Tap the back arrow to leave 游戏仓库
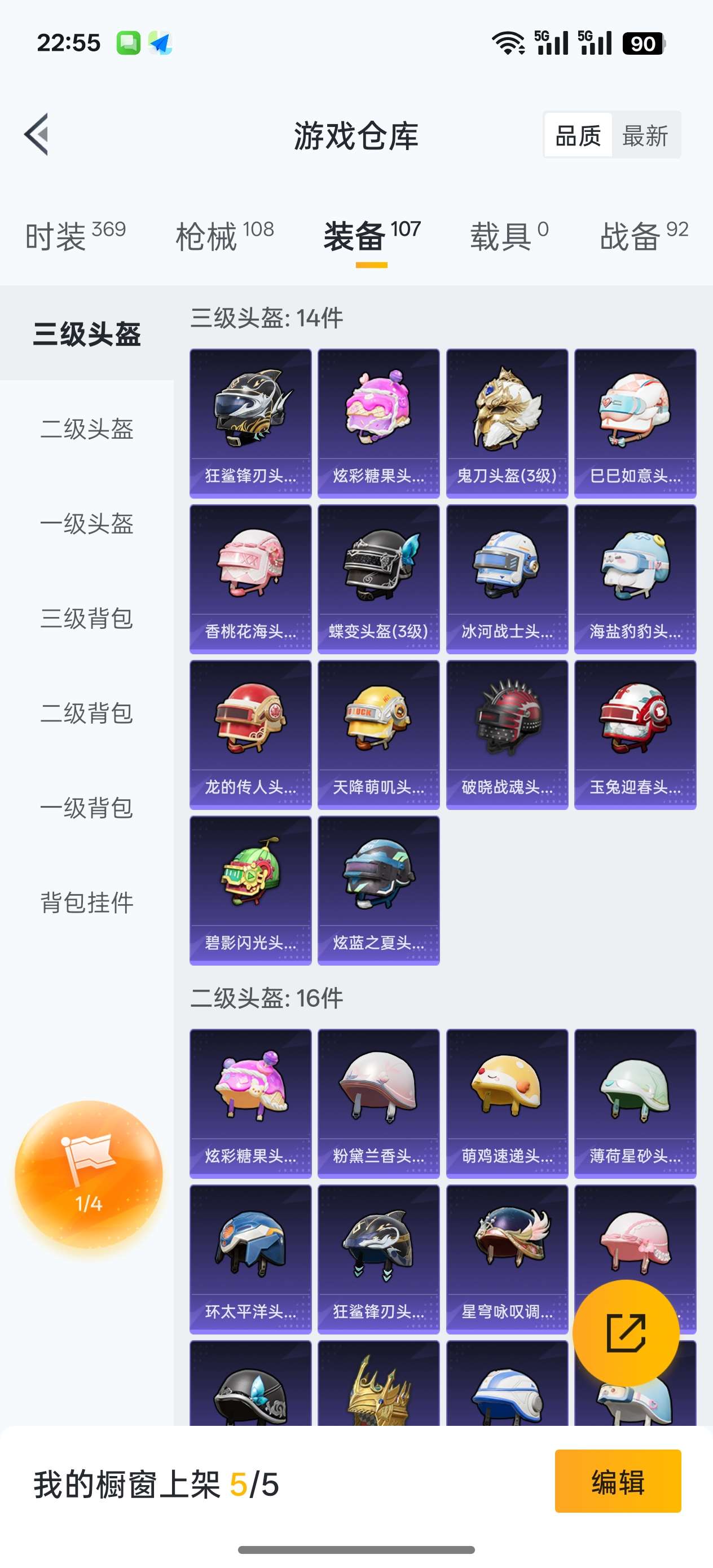 (x=38, y=136)
